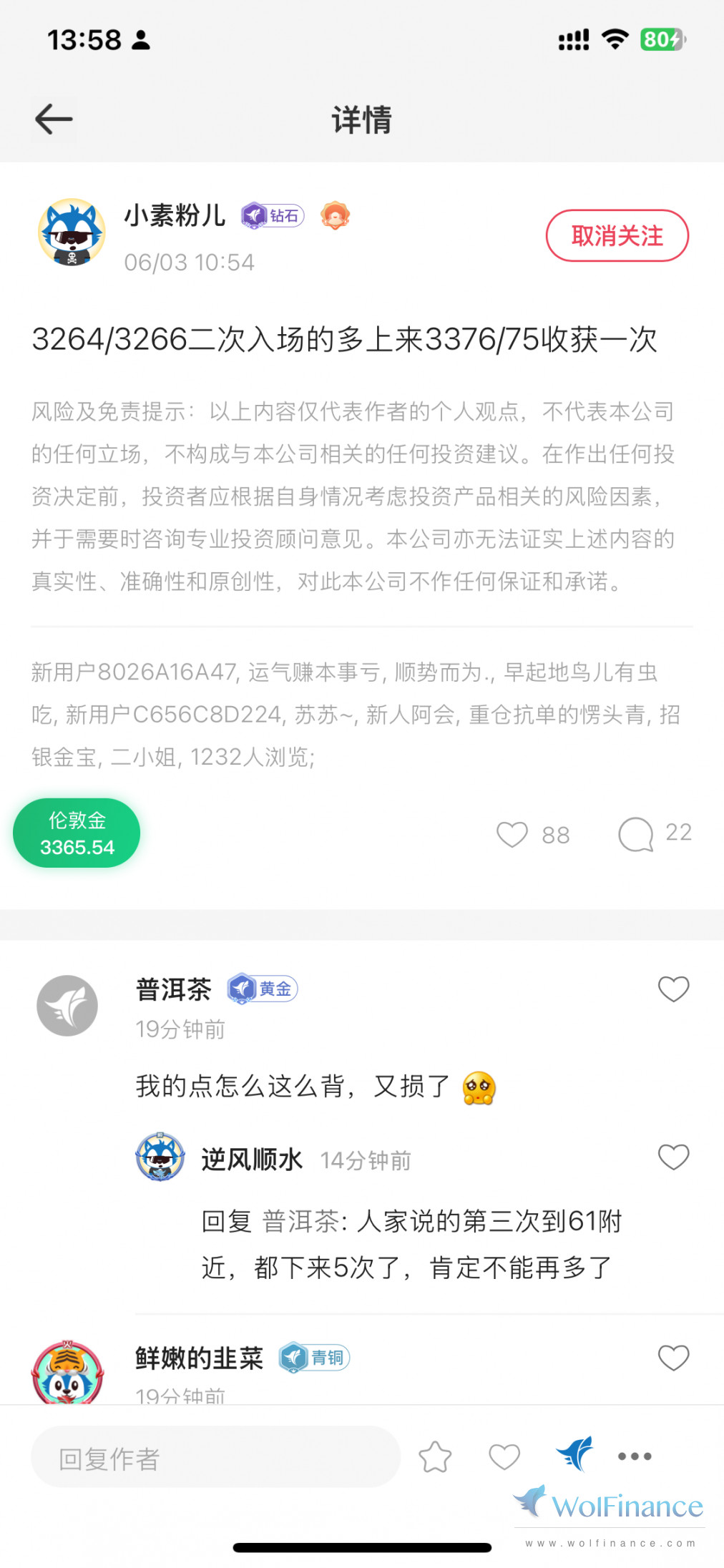Viewport: 724px width, 1568px height.
Task: Like the post with 88 likes
Action: pyautogui.click(x=512, y=834)
